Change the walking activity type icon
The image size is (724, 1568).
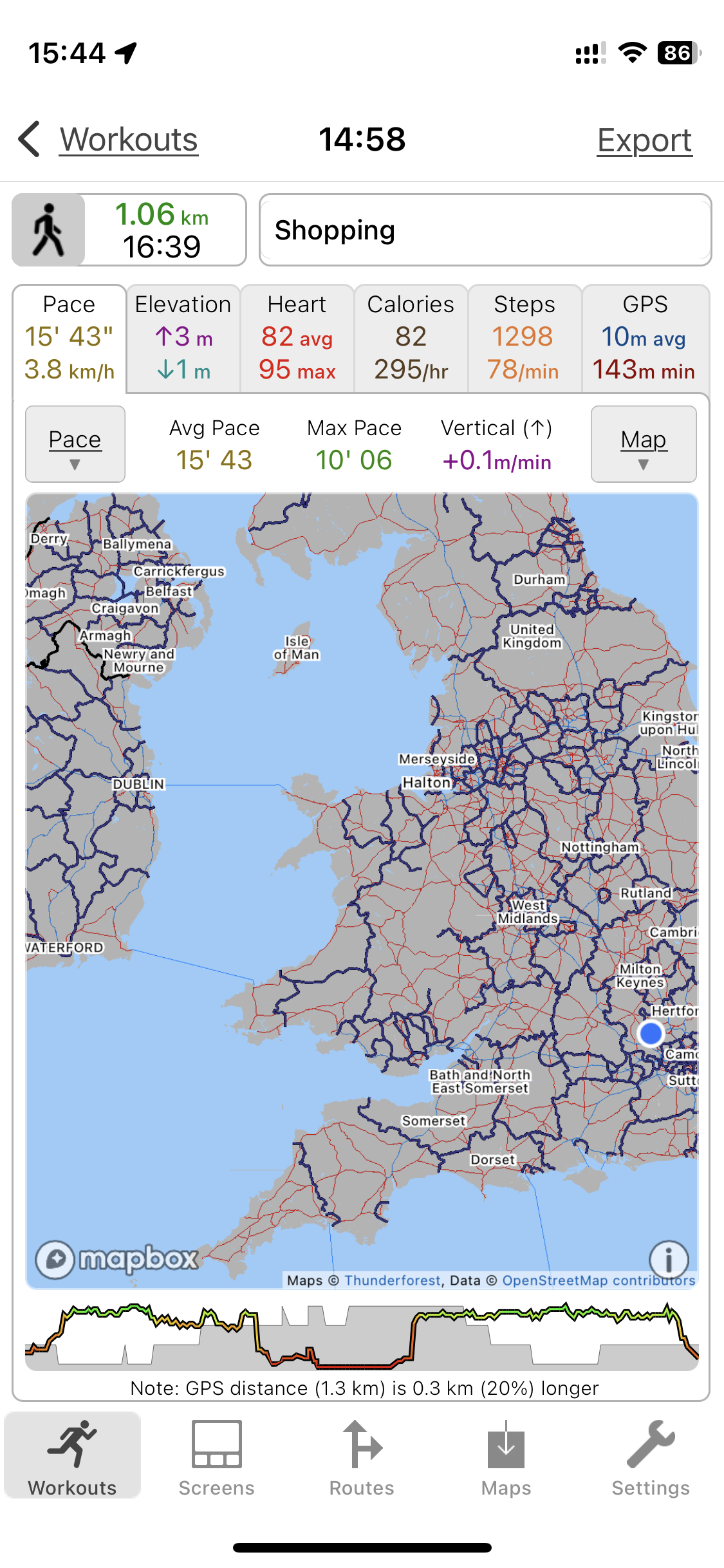click(49, 230)
